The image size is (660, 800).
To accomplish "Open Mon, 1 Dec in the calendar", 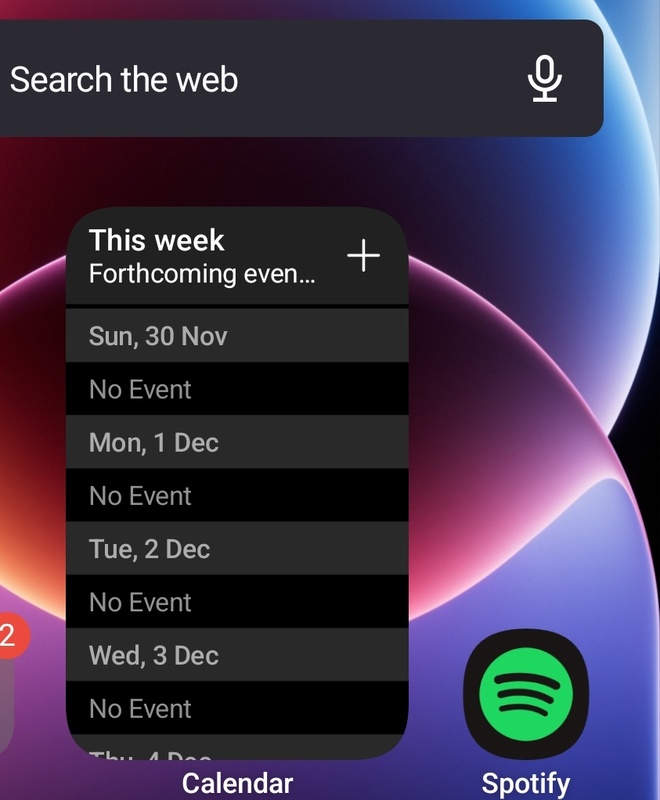I will 237,443.
